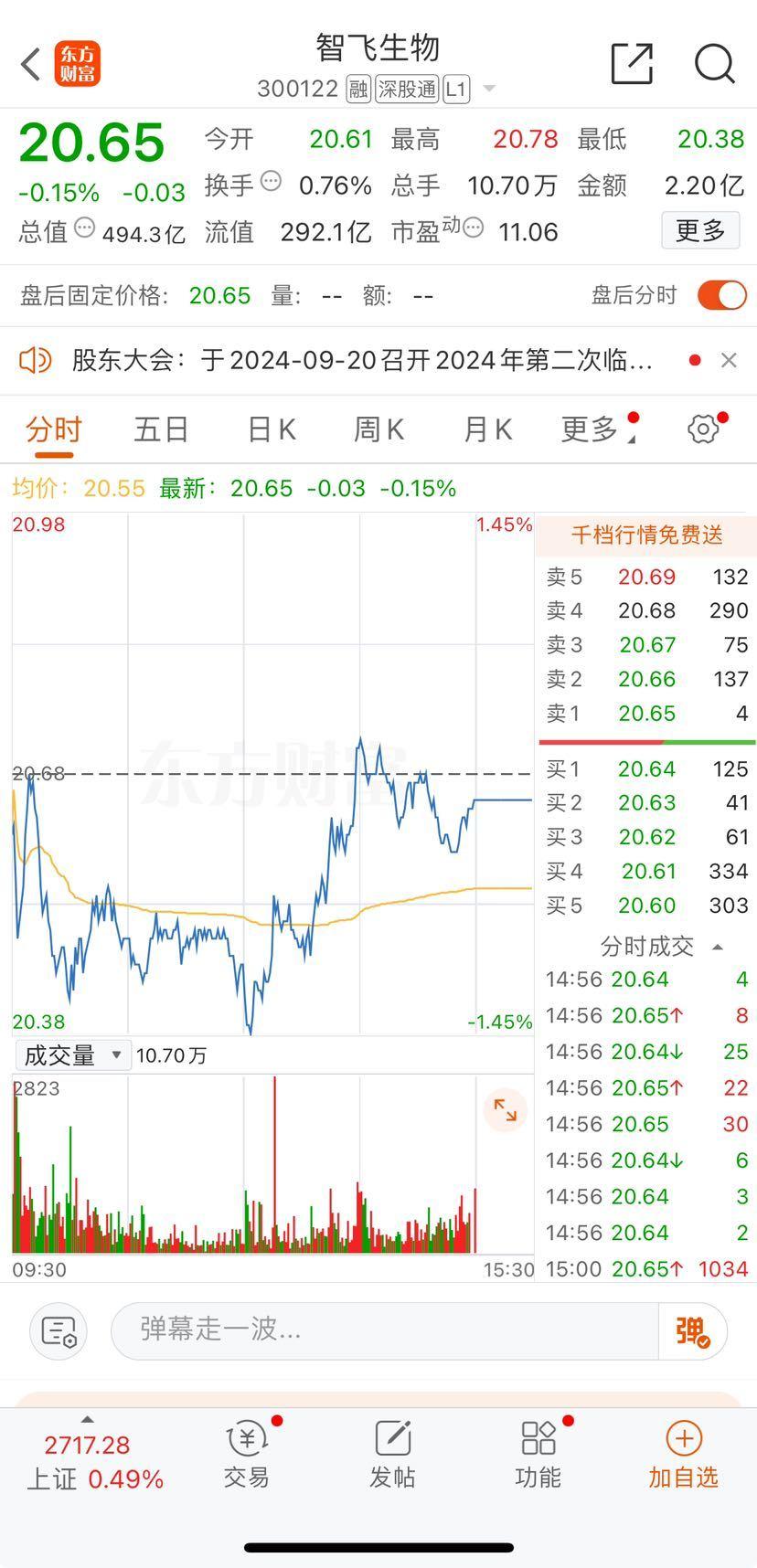Viewport: 757px width, 1568px height.
Task: Open 交易 in the bottom bar
Action: coord(247,1455)
